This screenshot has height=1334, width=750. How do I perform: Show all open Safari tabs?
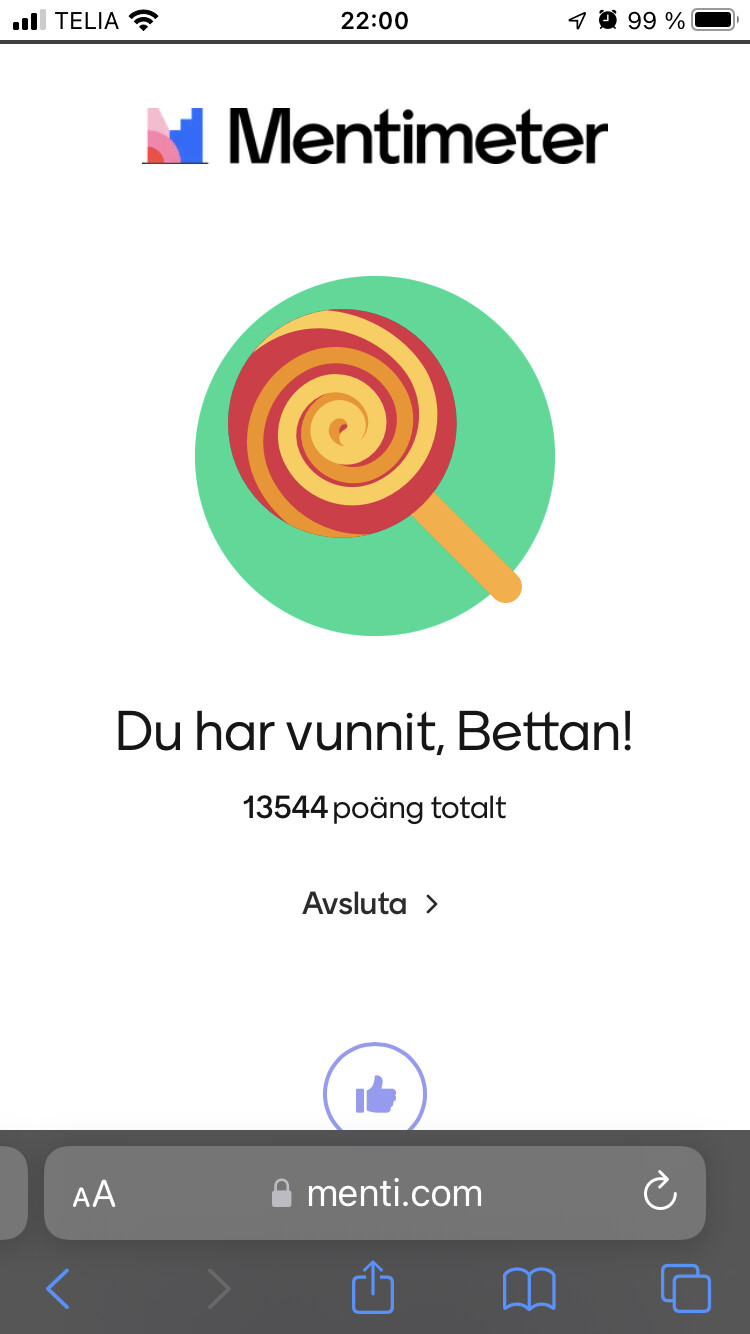point(685,1289)
